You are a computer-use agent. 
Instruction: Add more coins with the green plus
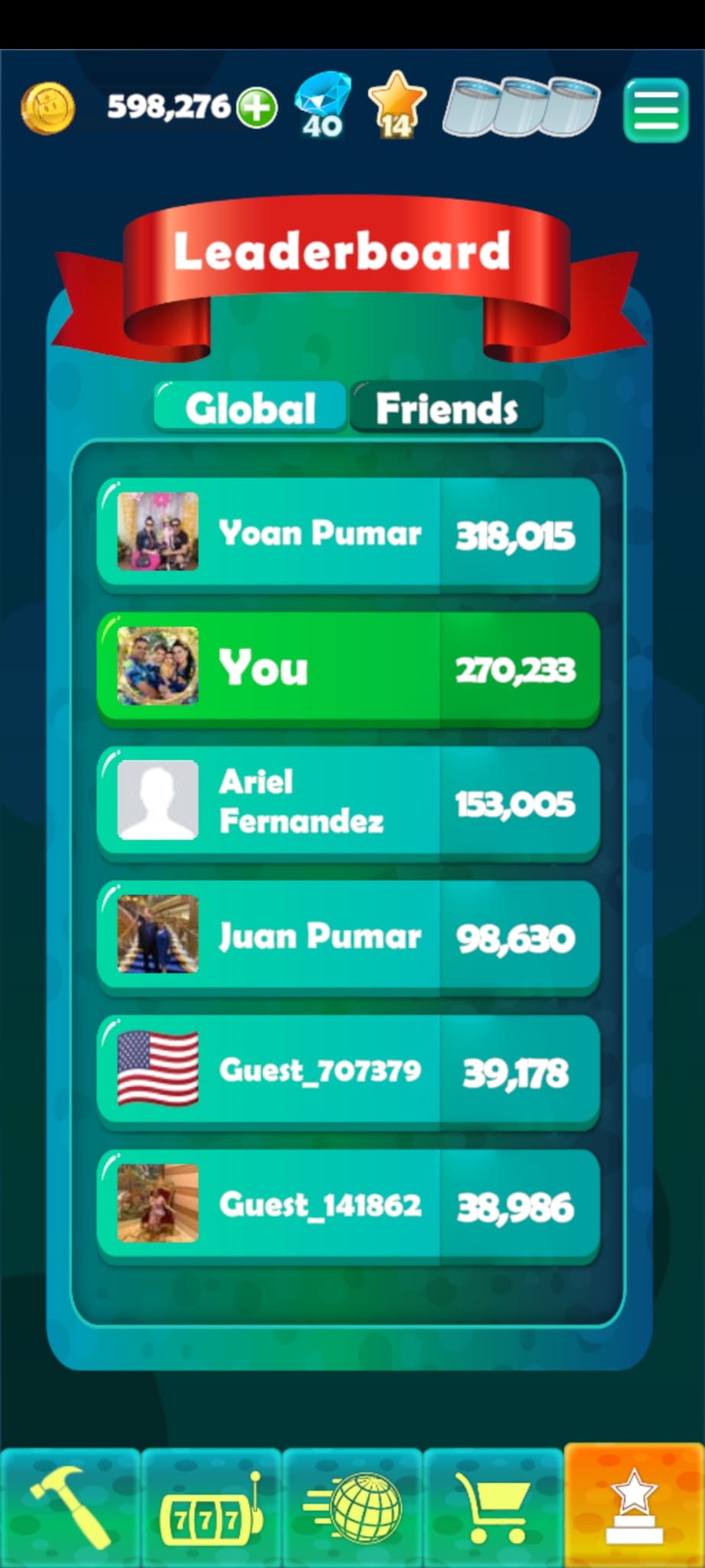point(256,107)
